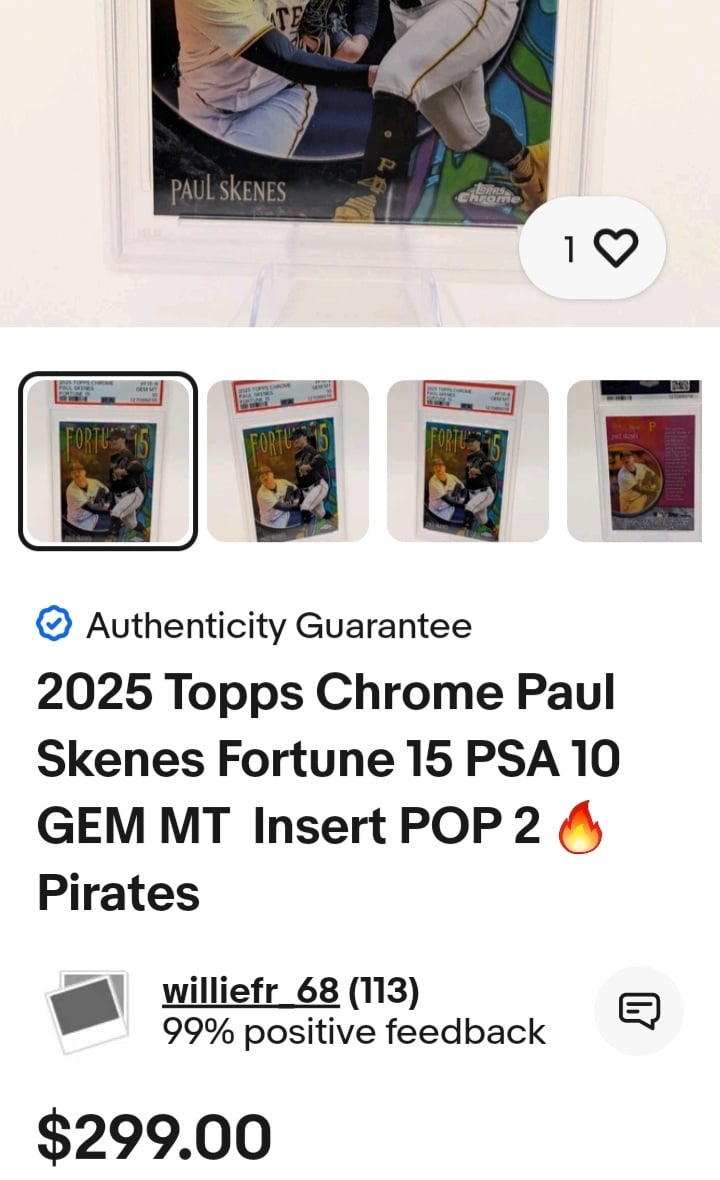Add this listing to your watchlist heart
The image size is (720, 1180).
(x=612, y=248)
